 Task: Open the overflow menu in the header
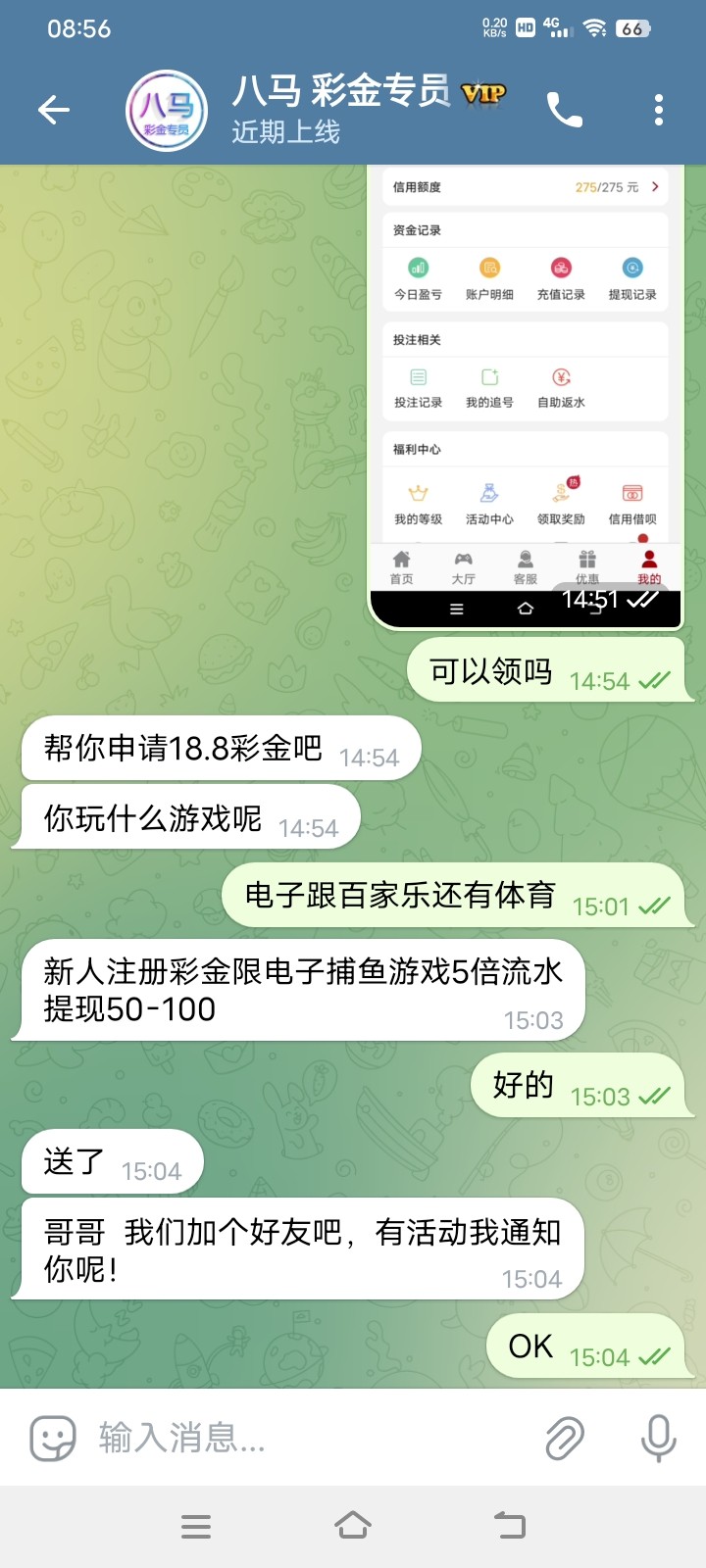tap(658, 110)
